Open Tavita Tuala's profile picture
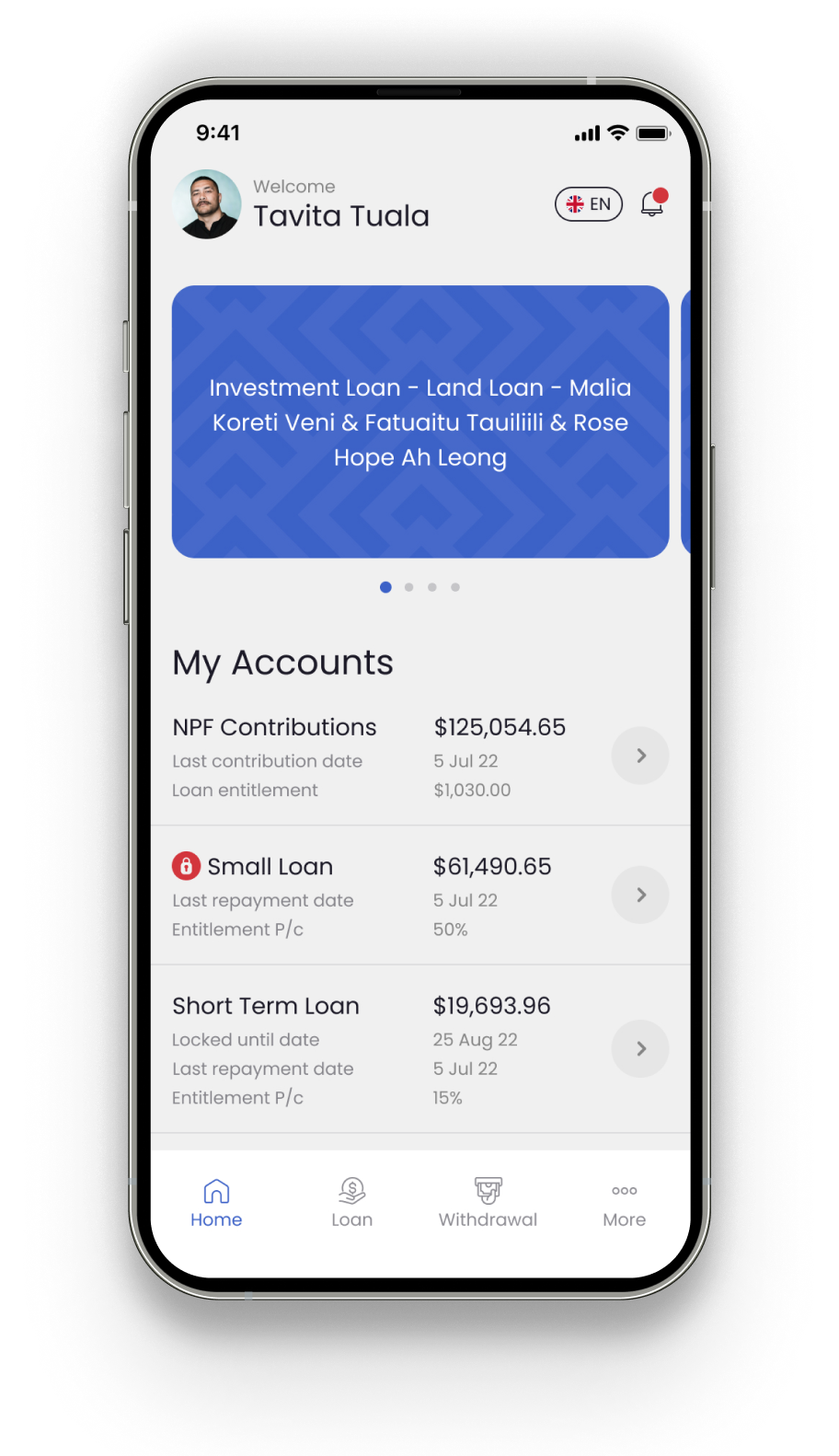This screenshot has height=1456, width=839. point(207,204)
